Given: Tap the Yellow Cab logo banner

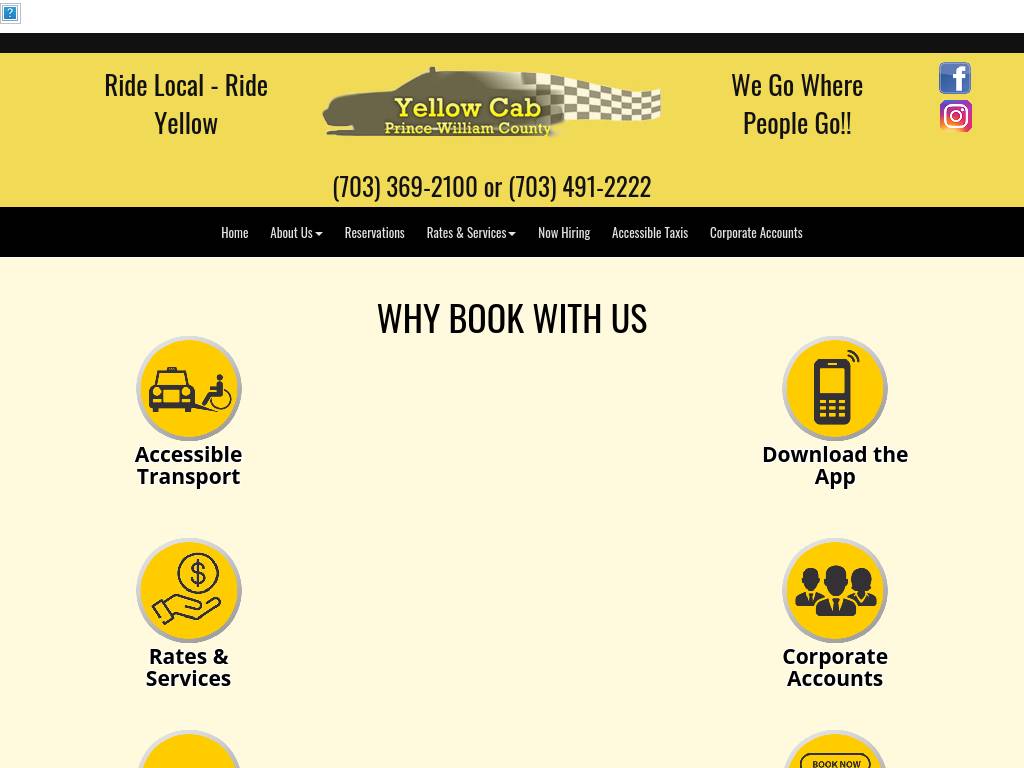Looking at the screenshot, I should pos(492,103).
